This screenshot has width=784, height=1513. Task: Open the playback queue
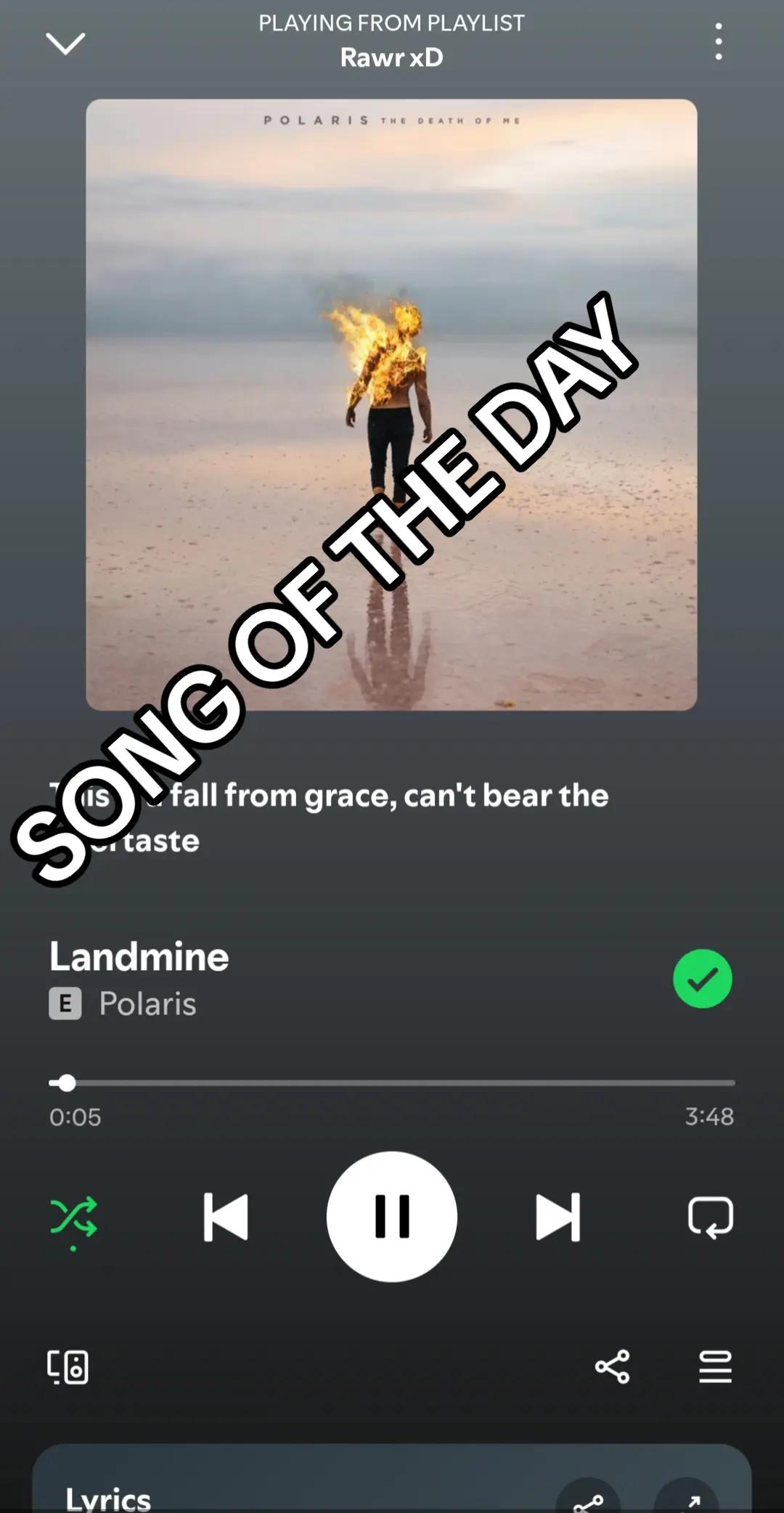tap(715, 1367)
